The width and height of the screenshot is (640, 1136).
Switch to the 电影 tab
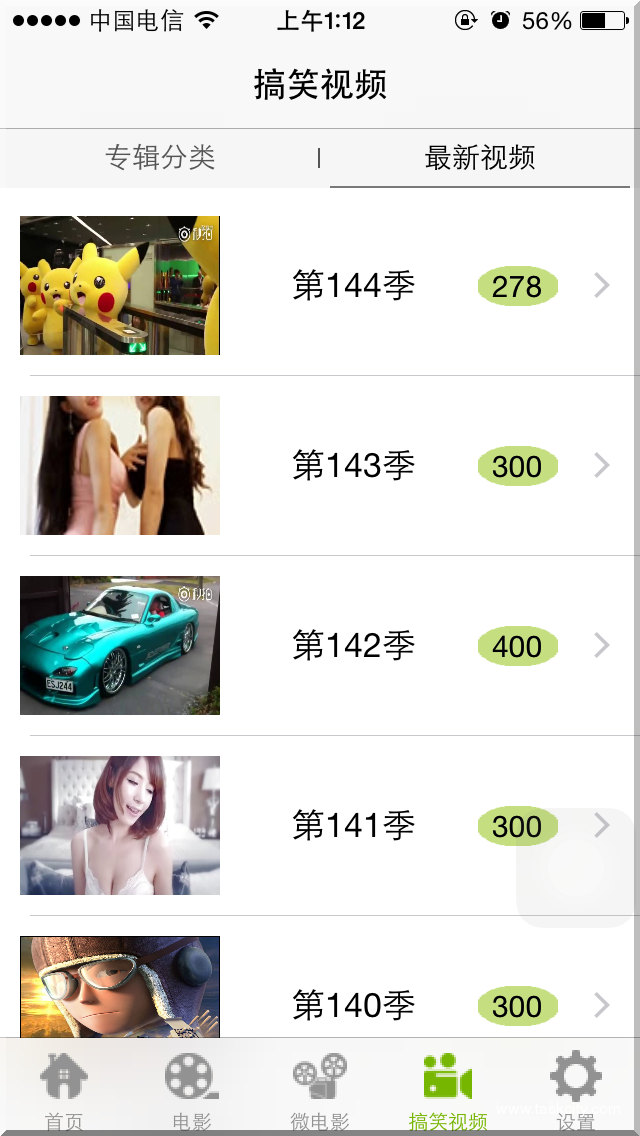pyautogui.click(x=191, y=1088)
